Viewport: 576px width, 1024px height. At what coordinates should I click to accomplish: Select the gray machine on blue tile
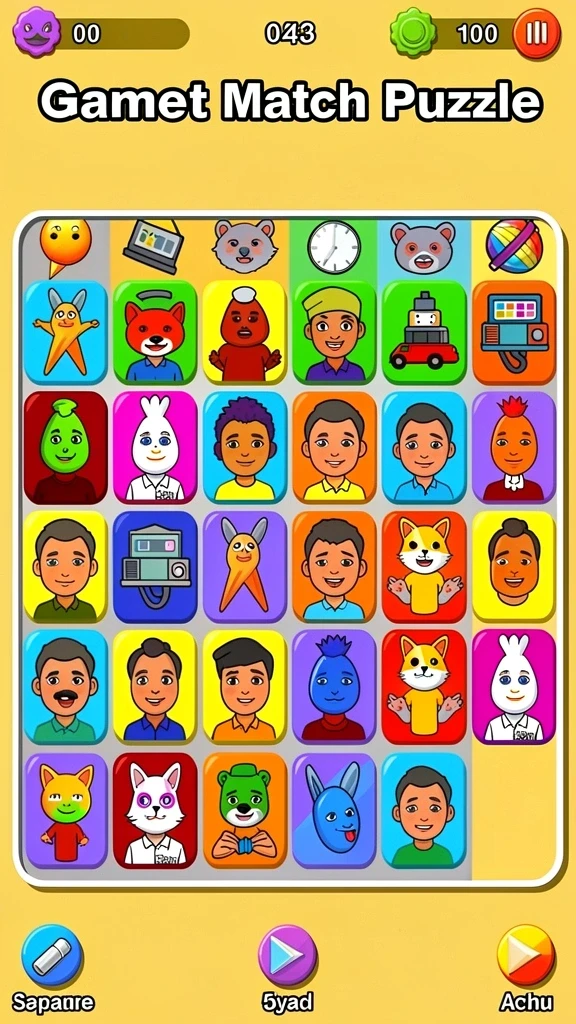point(155,566)
